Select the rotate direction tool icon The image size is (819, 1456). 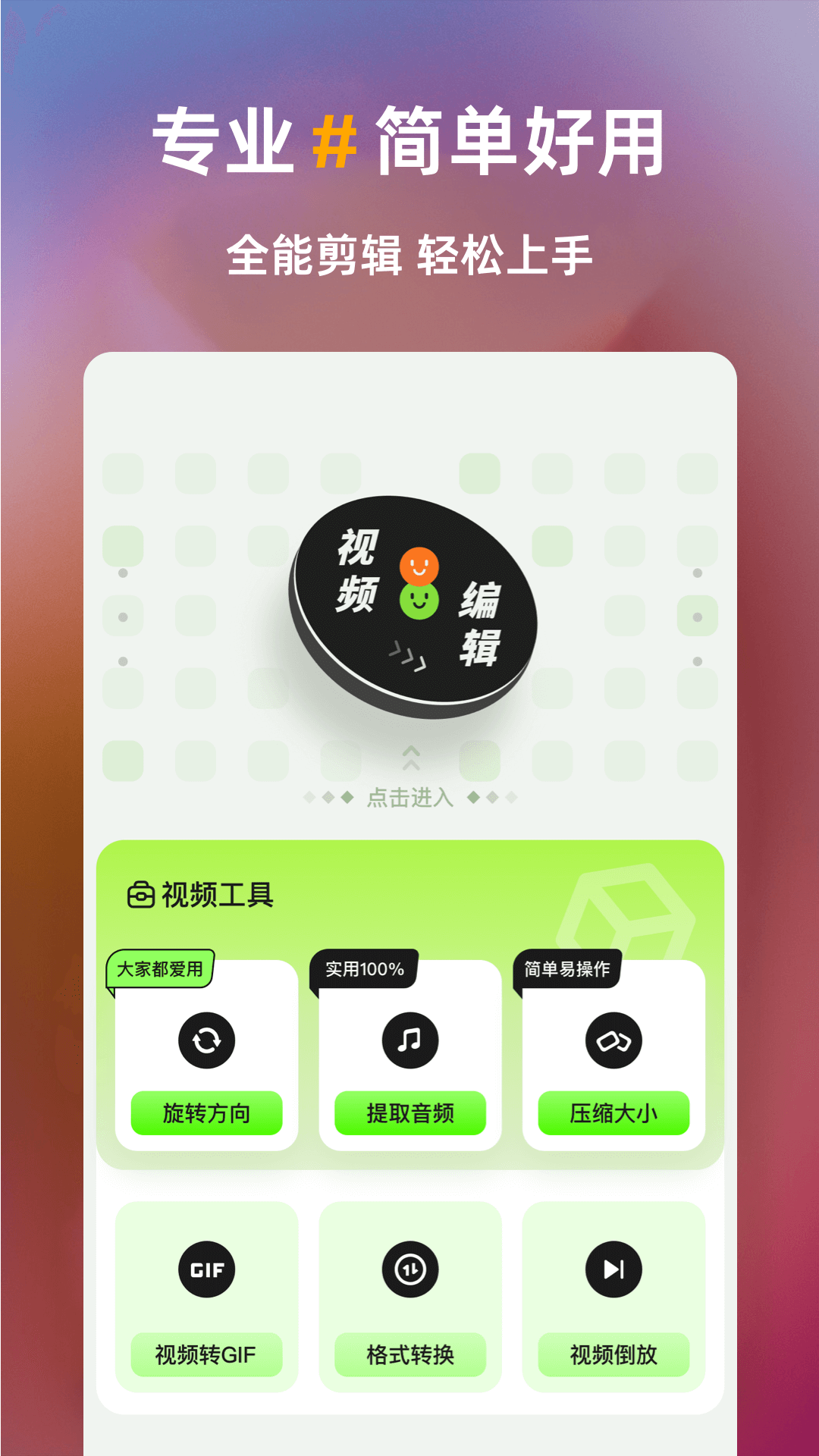click(x=206, y=1040)
